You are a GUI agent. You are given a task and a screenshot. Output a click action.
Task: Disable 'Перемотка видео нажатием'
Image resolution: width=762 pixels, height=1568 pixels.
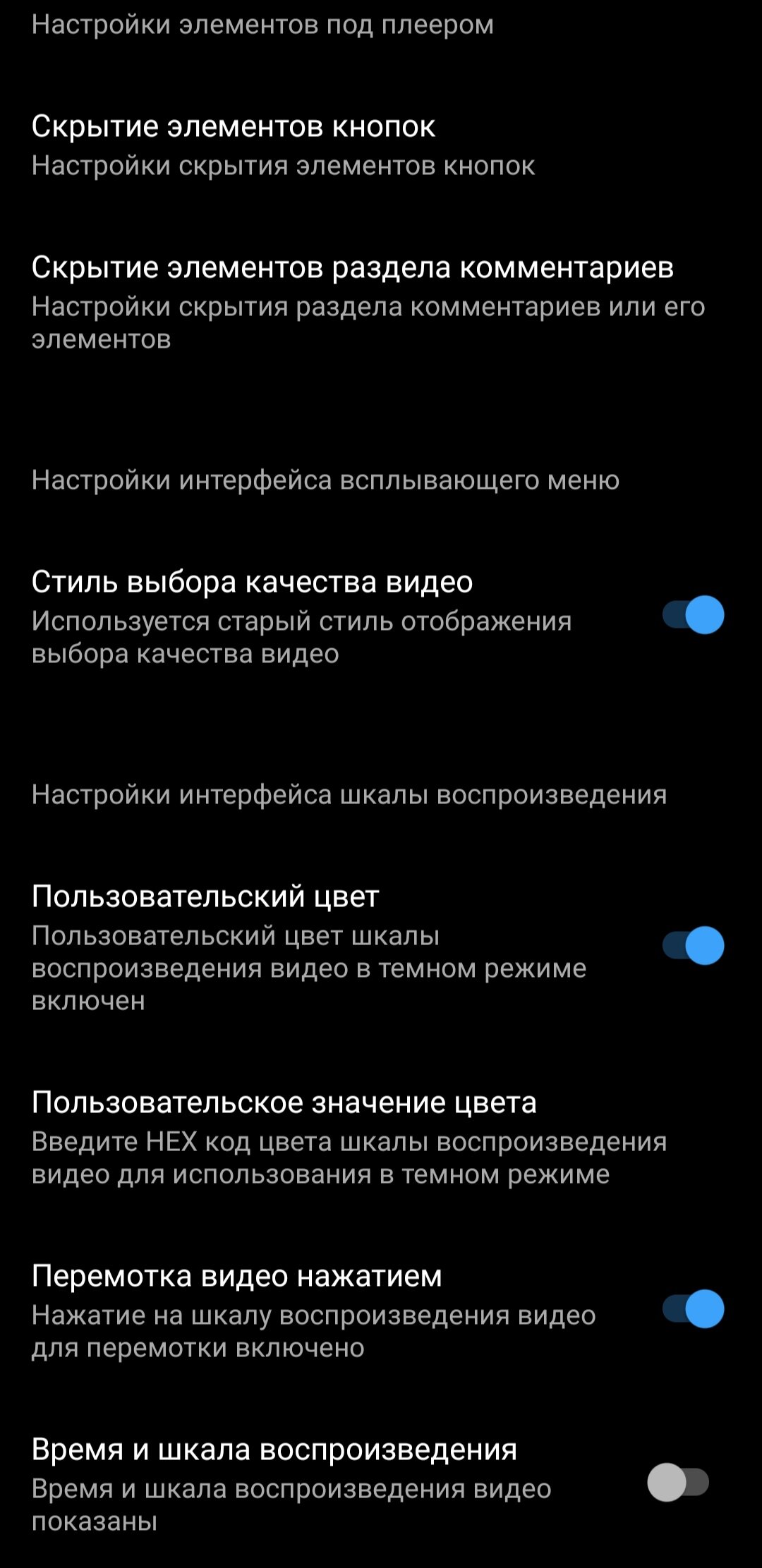pos(693,1307)
